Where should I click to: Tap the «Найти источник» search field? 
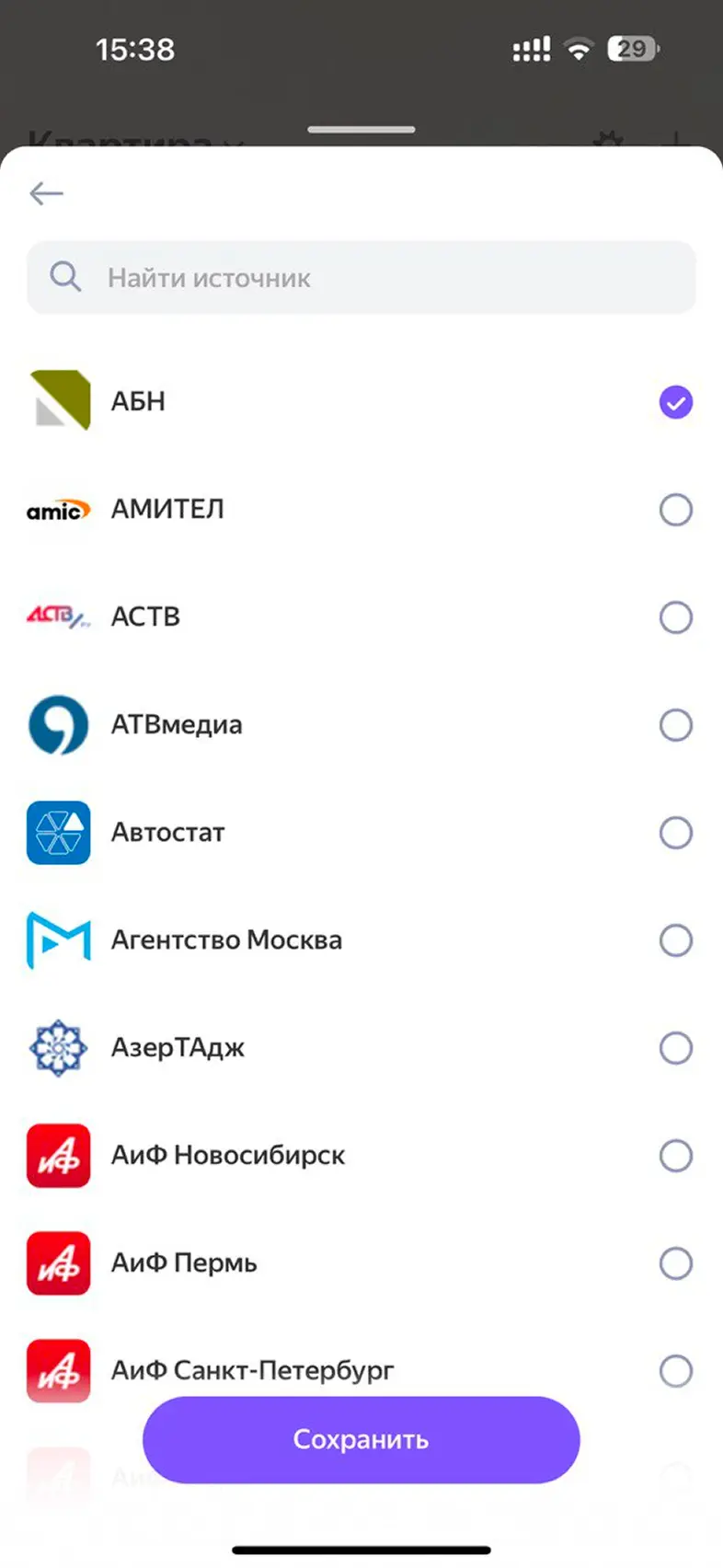pyautogui.click(x=361, y=278)
